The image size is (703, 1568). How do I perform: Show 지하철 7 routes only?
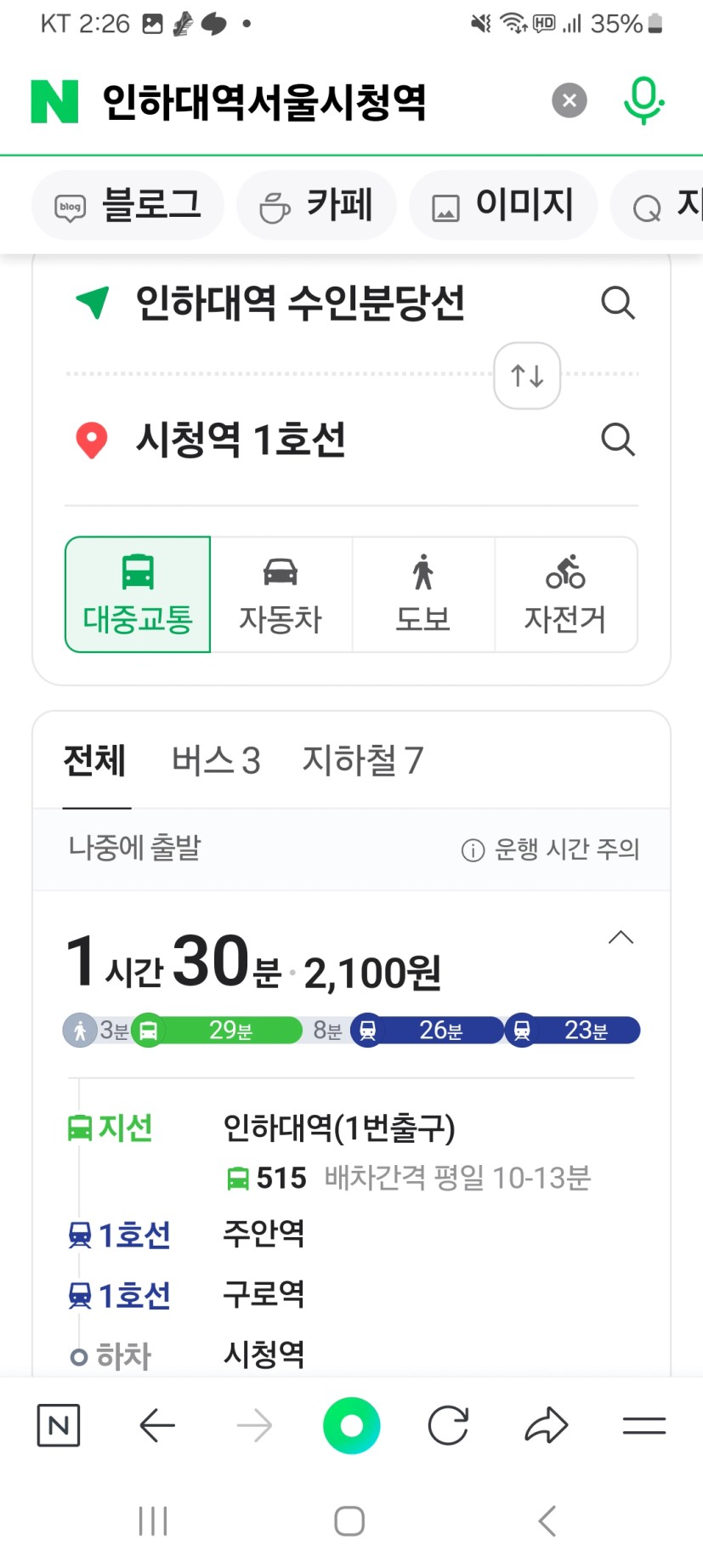click(363, 760)
